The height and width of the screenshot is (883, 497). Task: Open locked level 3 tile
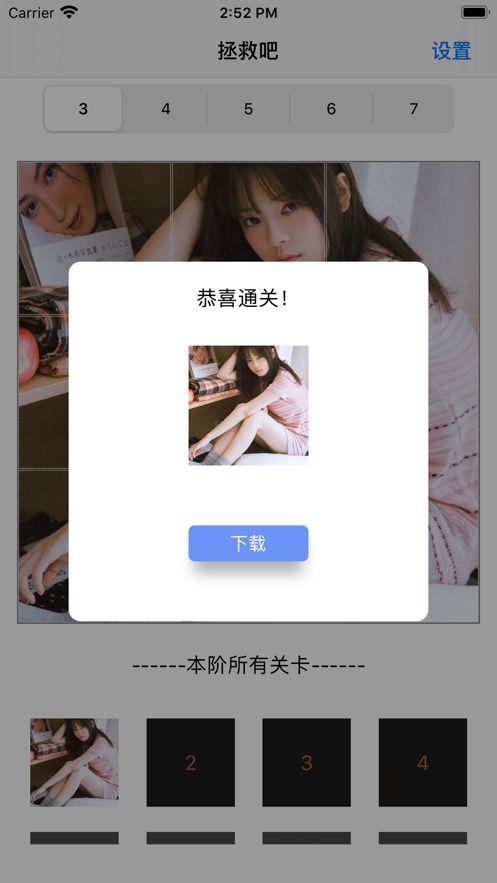click(x=307, y=762)
